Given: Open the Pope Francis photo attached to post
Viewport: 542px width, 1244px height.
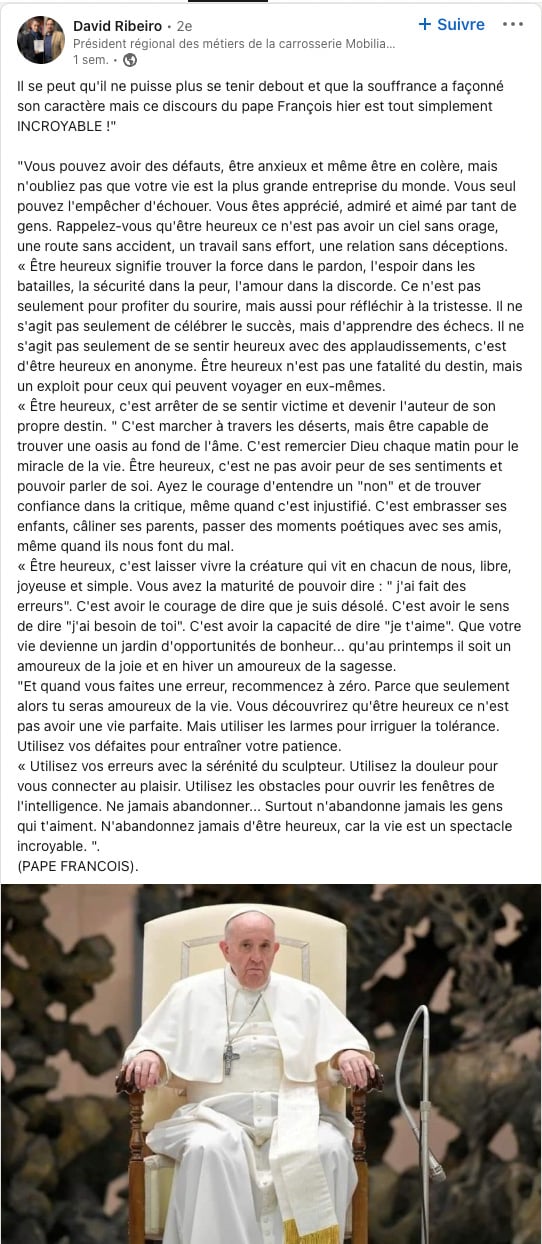Looking at the screenshot, I should tap(271, 1064).
